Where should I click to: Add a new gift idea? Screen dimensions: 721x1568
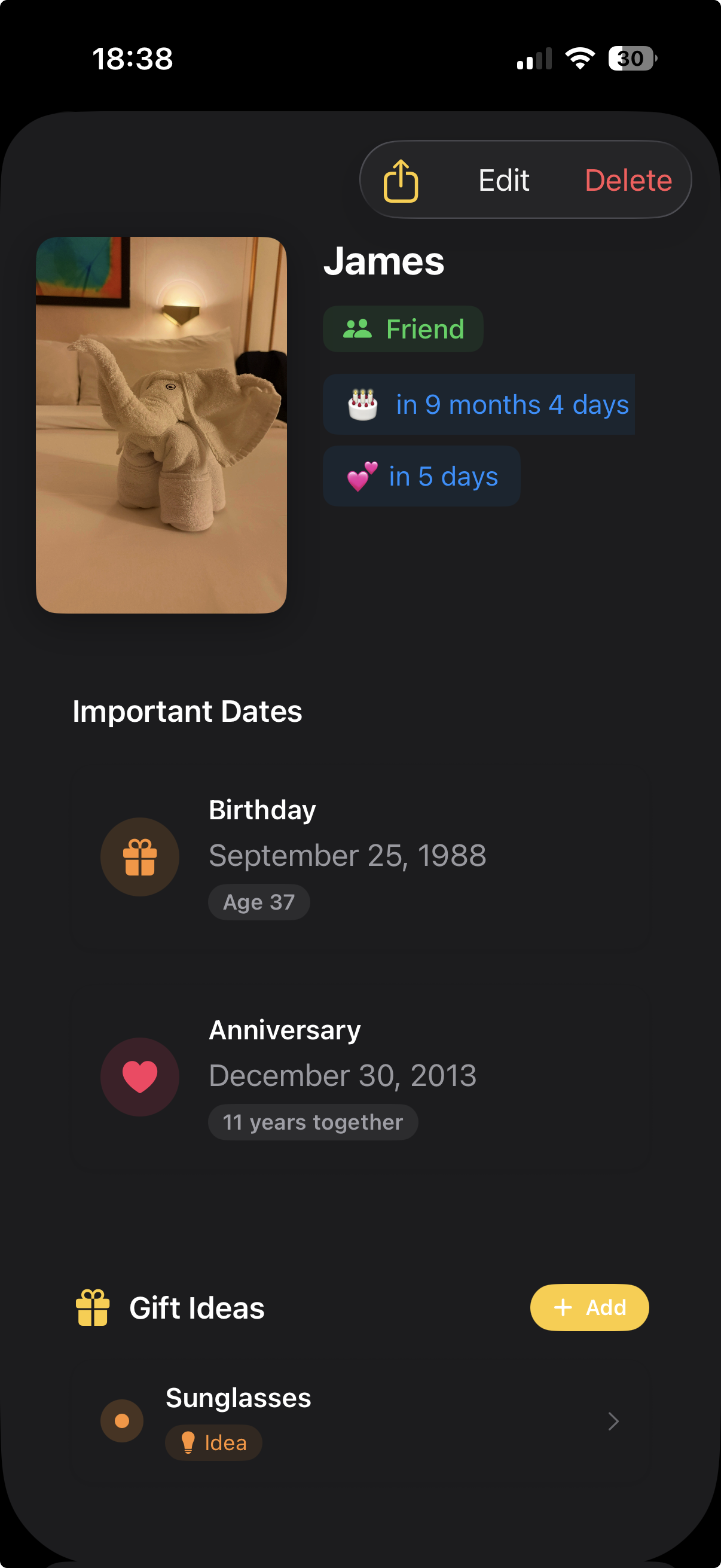pos(589,1307)
